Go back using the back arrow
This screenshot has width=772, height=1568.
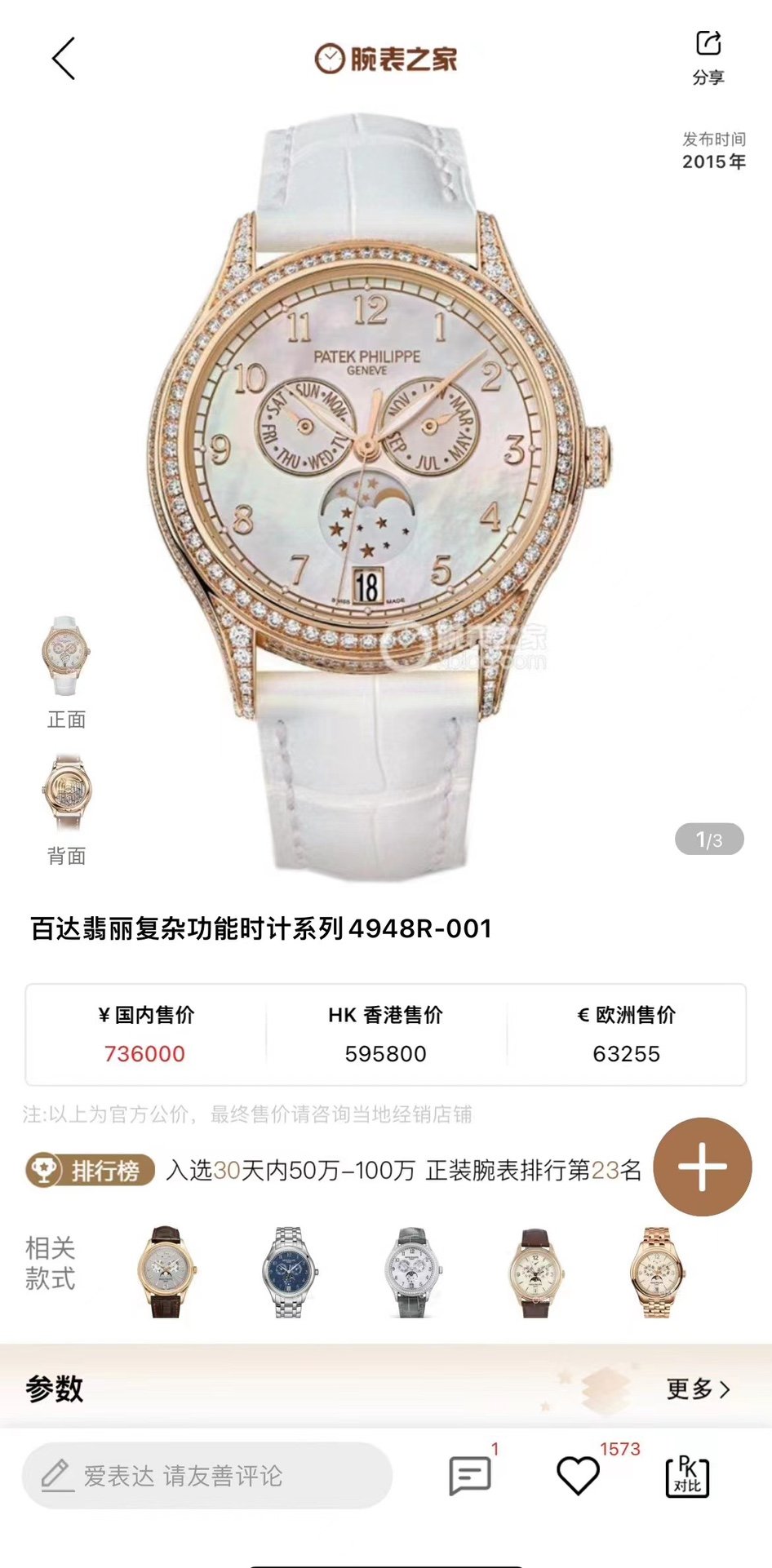coord(64,59)
